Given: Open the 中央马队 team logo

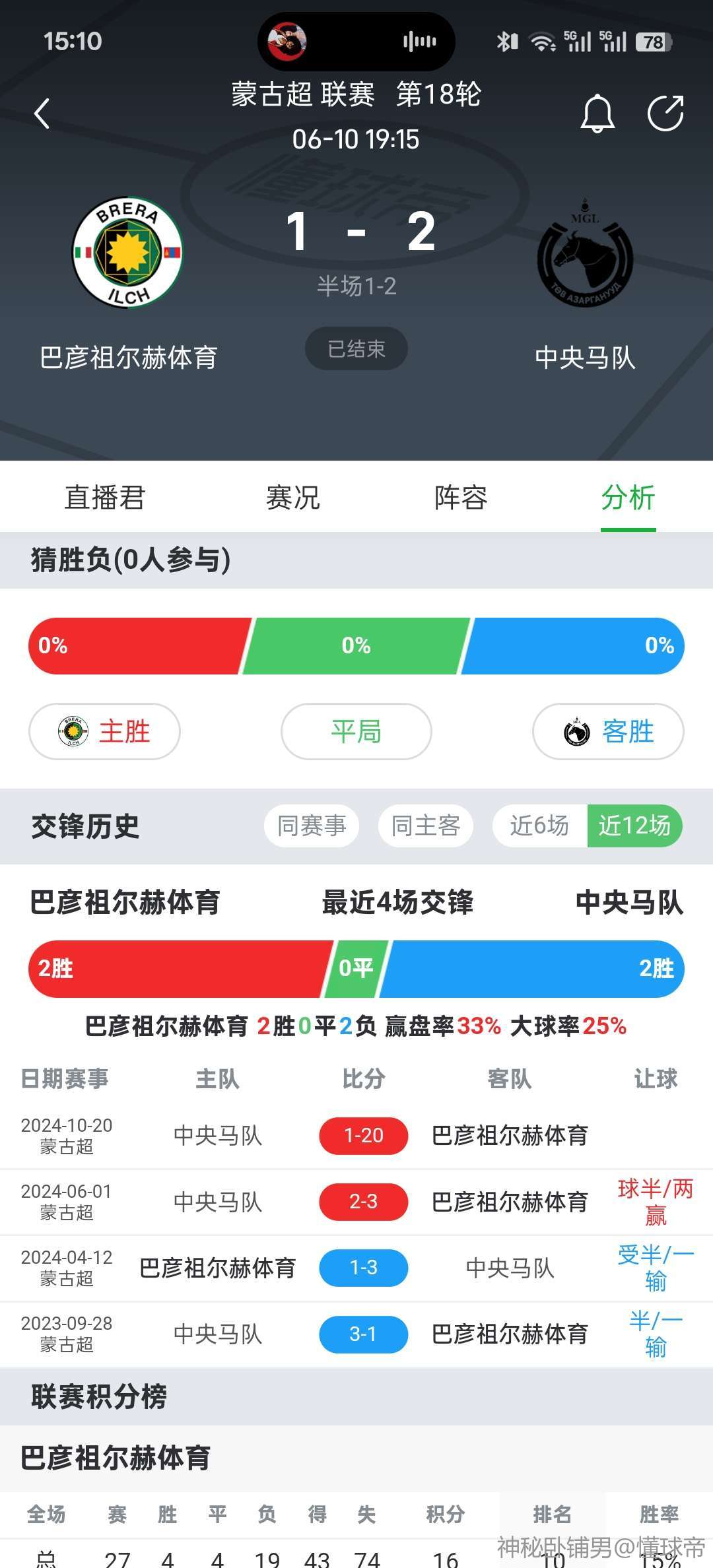Looking at the screenshot, I should (585, 253).
